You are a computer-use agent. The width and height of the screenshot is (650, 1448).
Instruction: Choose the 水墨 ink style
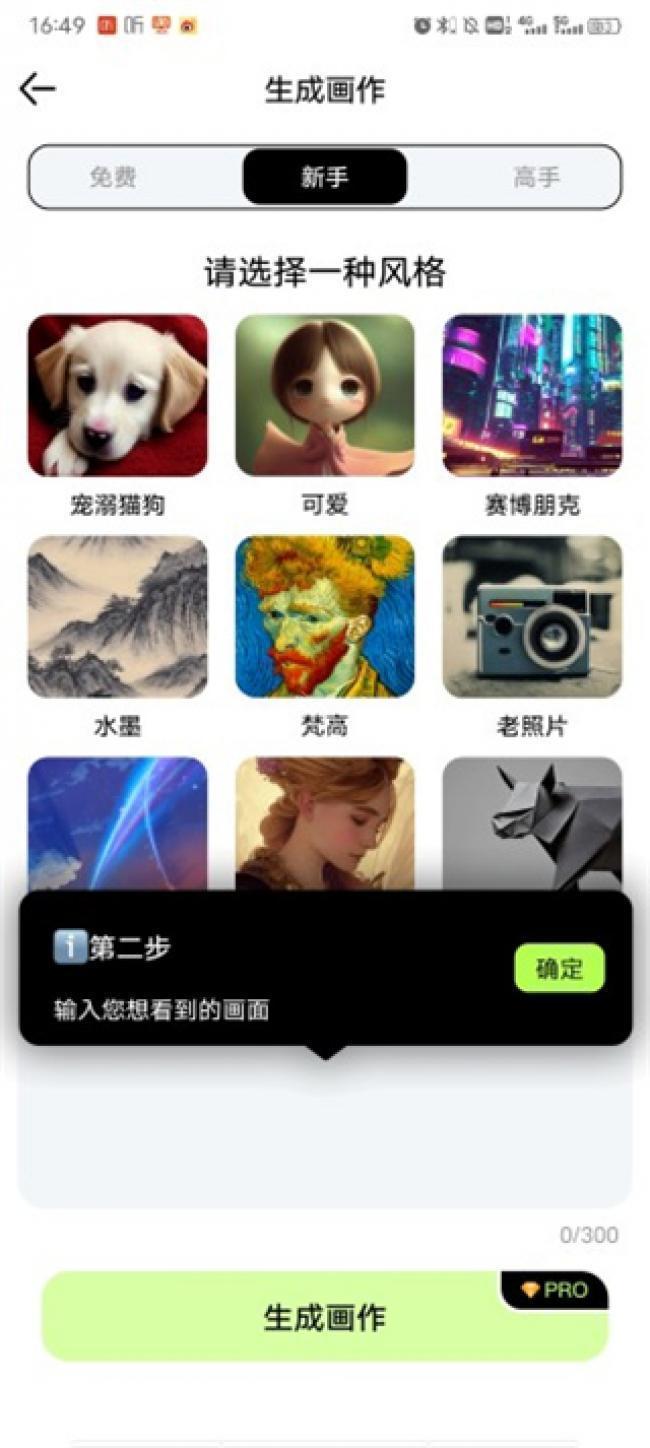117,616
